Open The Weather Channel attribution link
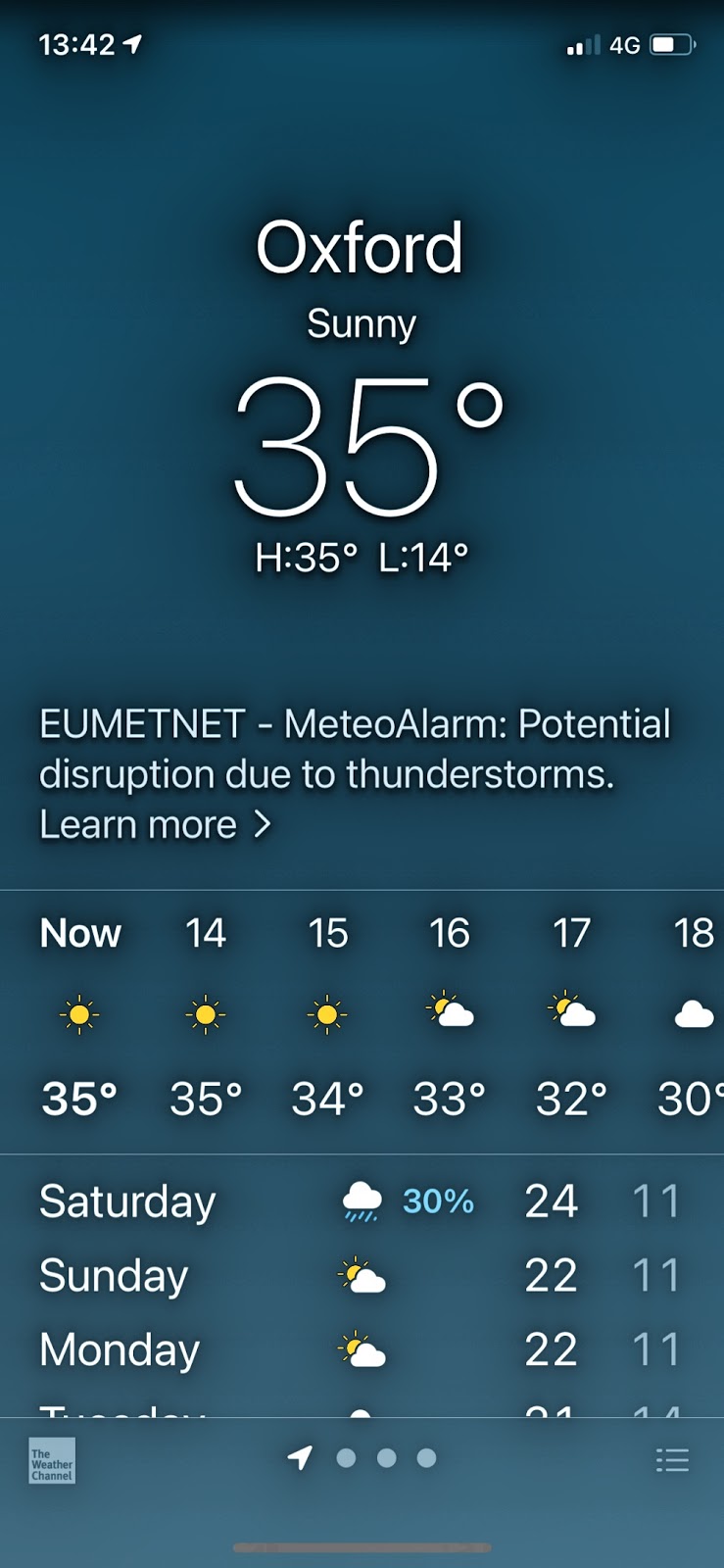 point(52,1460)
